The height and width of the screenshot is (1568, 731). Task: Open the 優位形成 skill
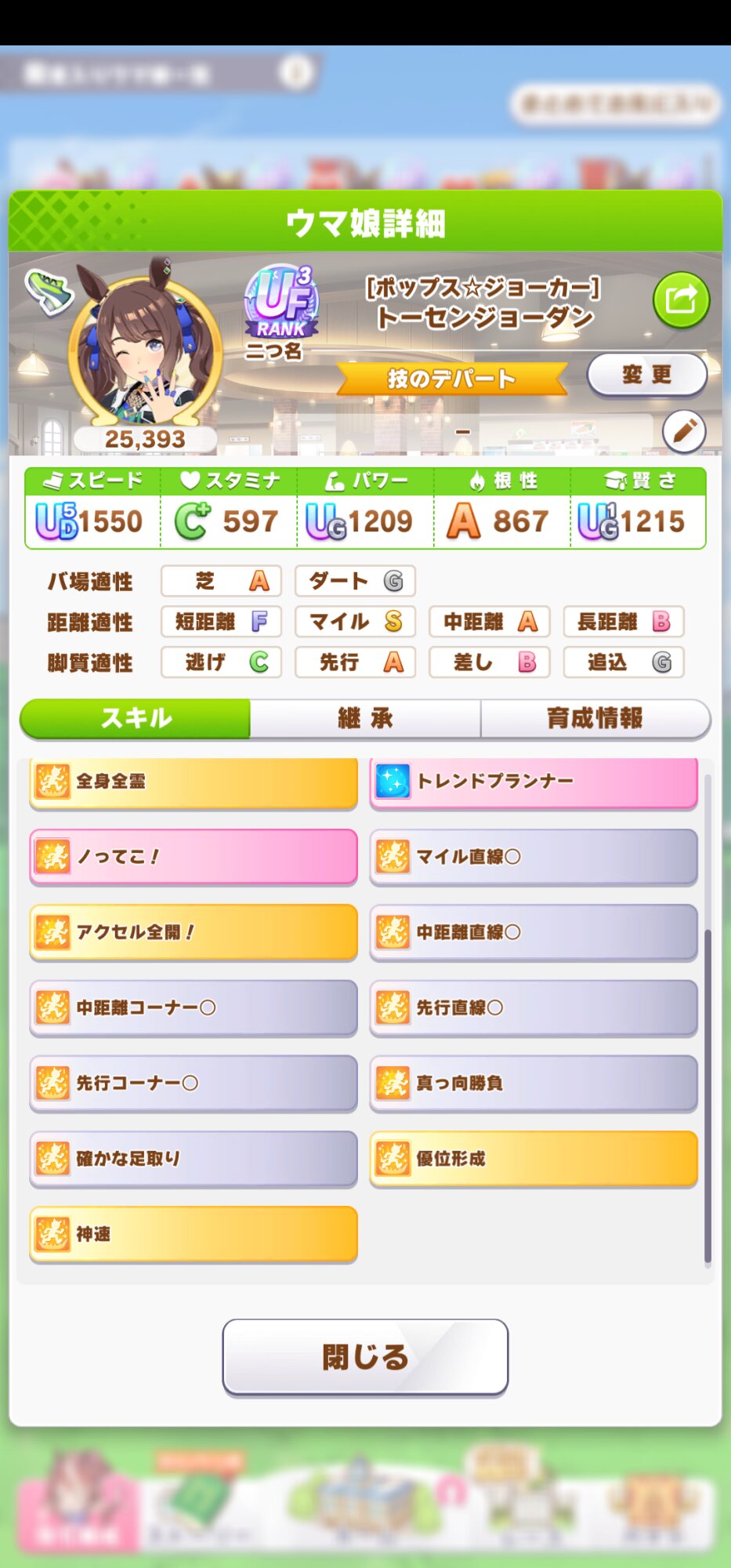pyautogui.click(x=533, y=1158)
